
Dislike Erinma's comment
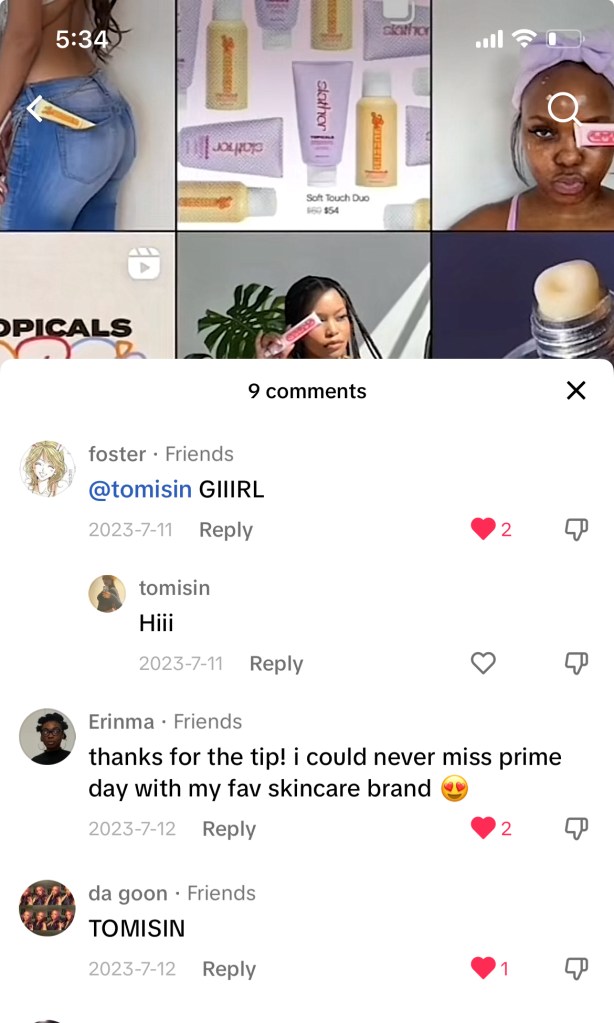[x=576, y=828]
